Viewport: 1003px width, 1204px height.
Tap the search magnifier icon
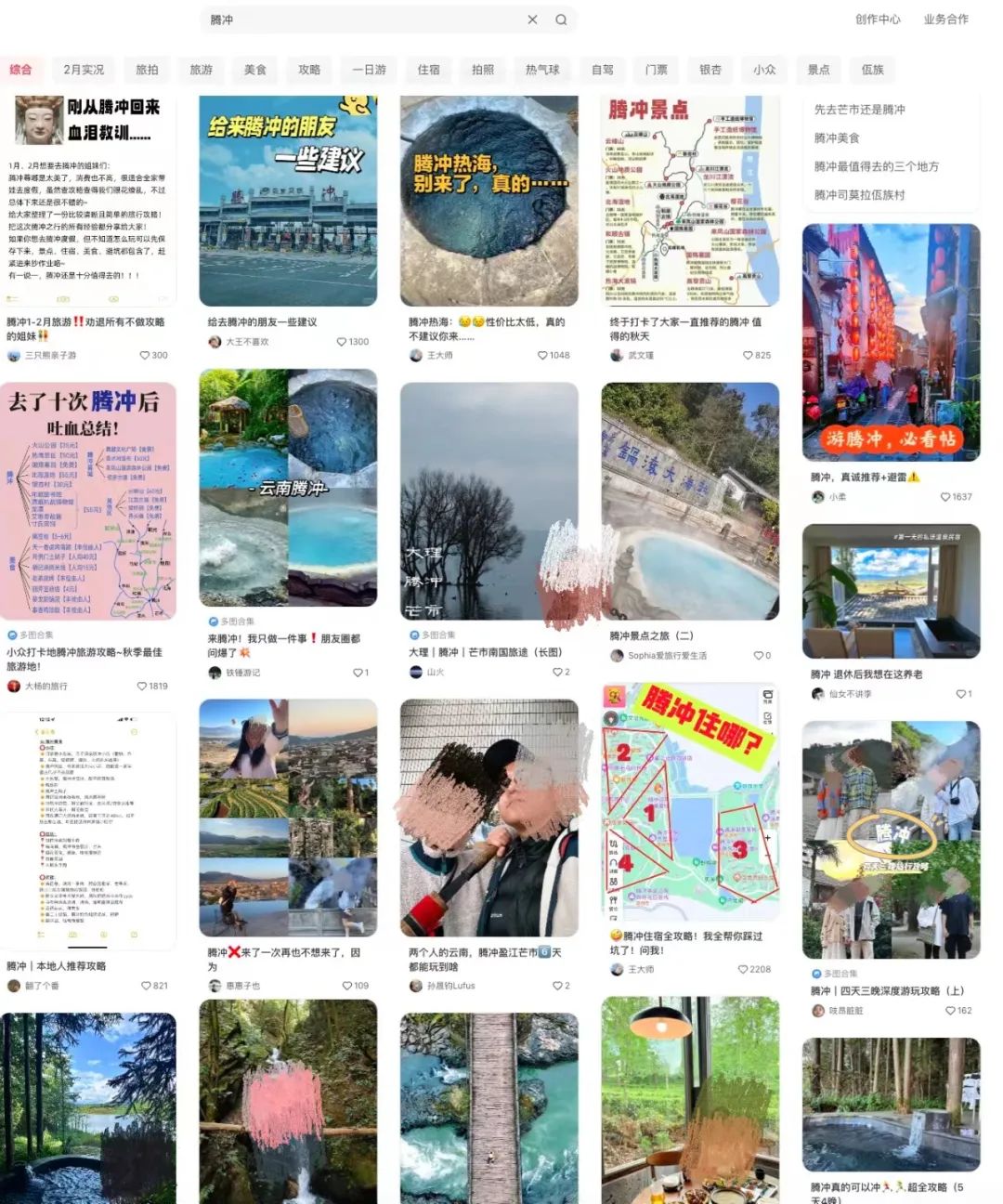click(561, 20)
